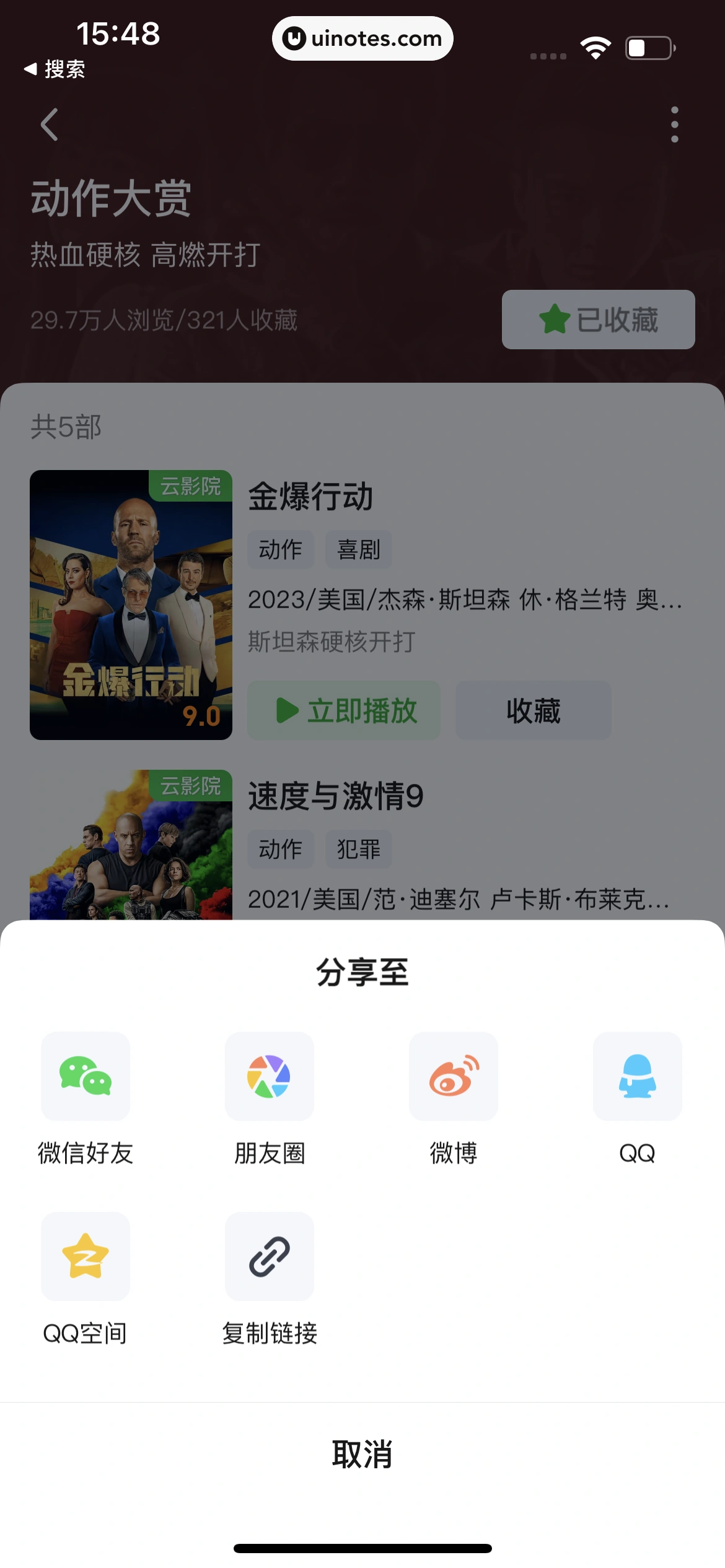Copy the share link via 复制链接 icon
725x1568 pixels.
click(x=270, y=1257)
